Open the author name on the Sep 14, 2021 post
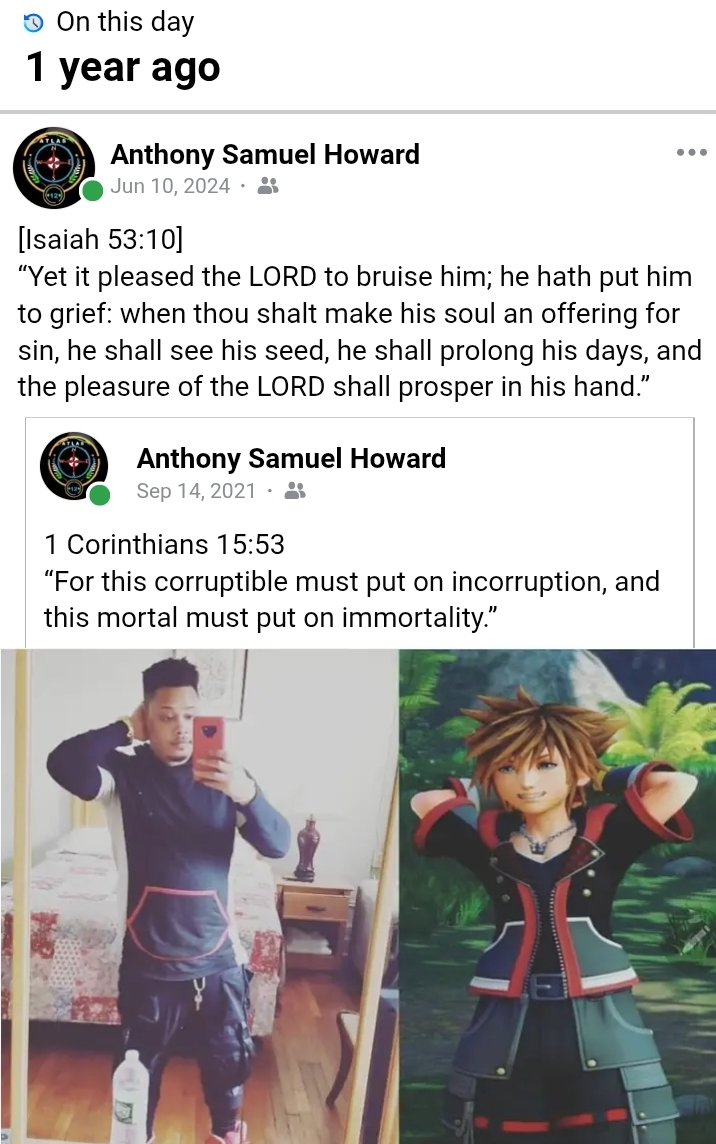This screenshot has height=1144, width=716. click(x=290, y=458)
